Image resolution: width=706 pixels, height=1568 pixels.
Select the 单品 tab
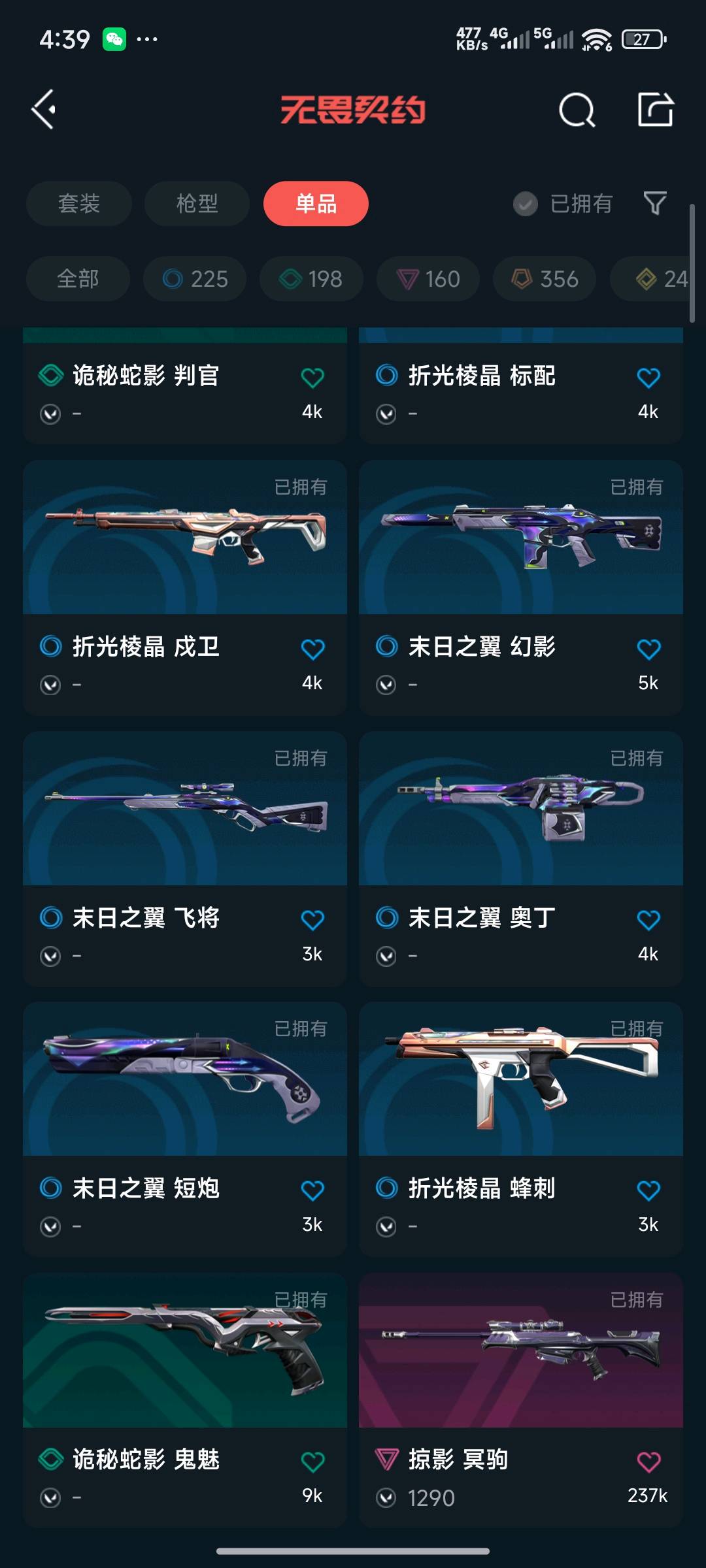[x=316, y=204]
